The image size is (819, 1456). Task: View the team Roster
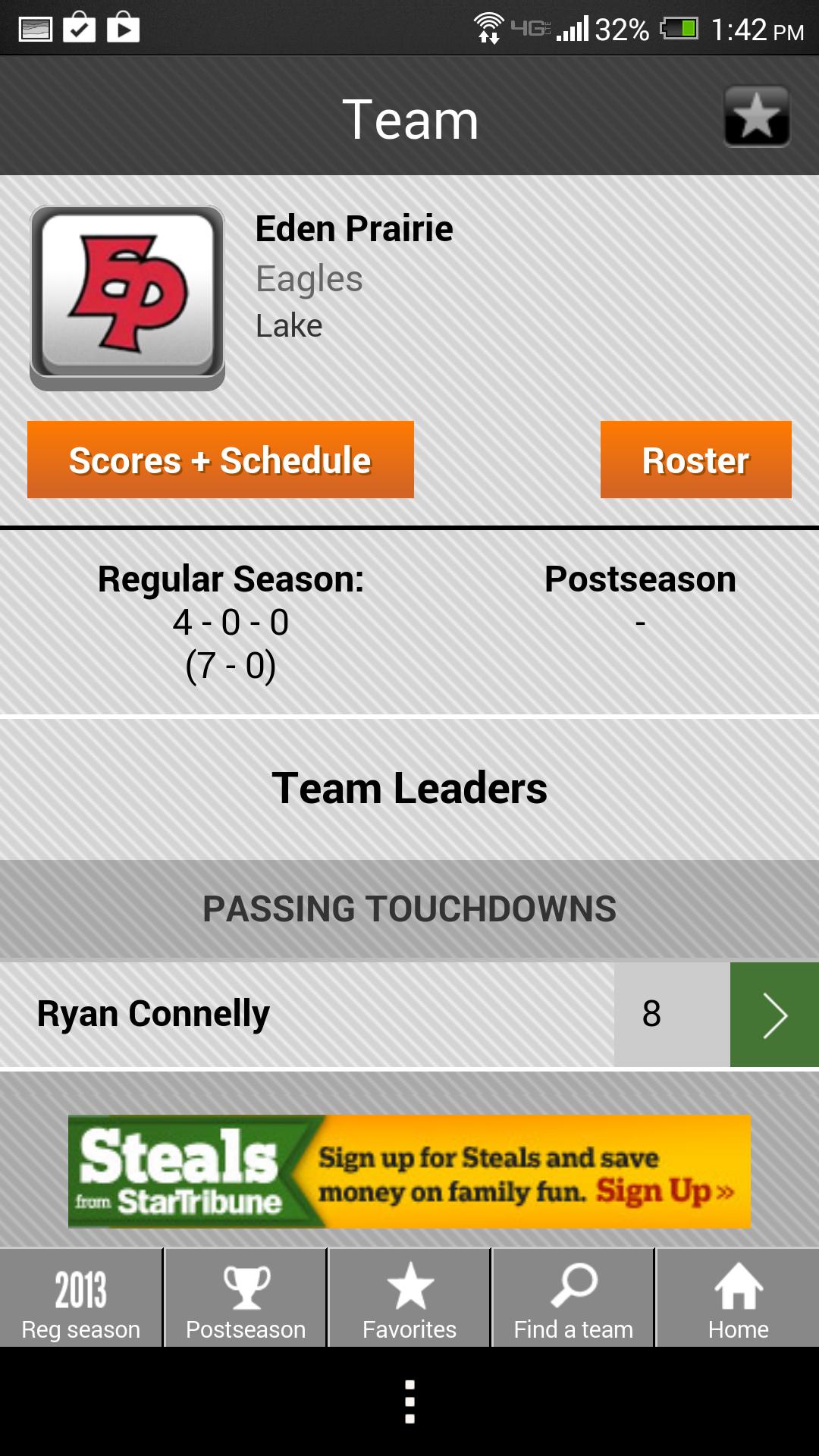click(x=695, y=460)
